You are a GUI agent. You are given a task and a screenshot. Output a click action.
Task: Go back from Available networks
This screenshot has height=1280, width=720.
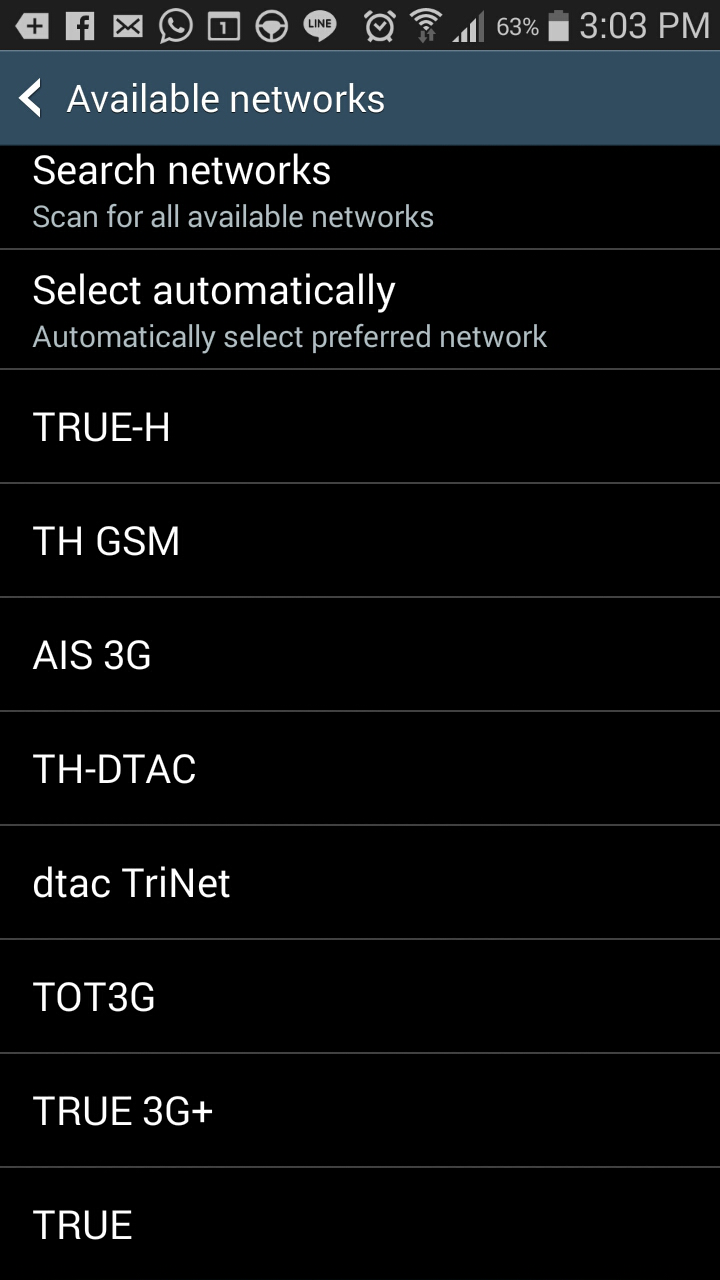32,99
